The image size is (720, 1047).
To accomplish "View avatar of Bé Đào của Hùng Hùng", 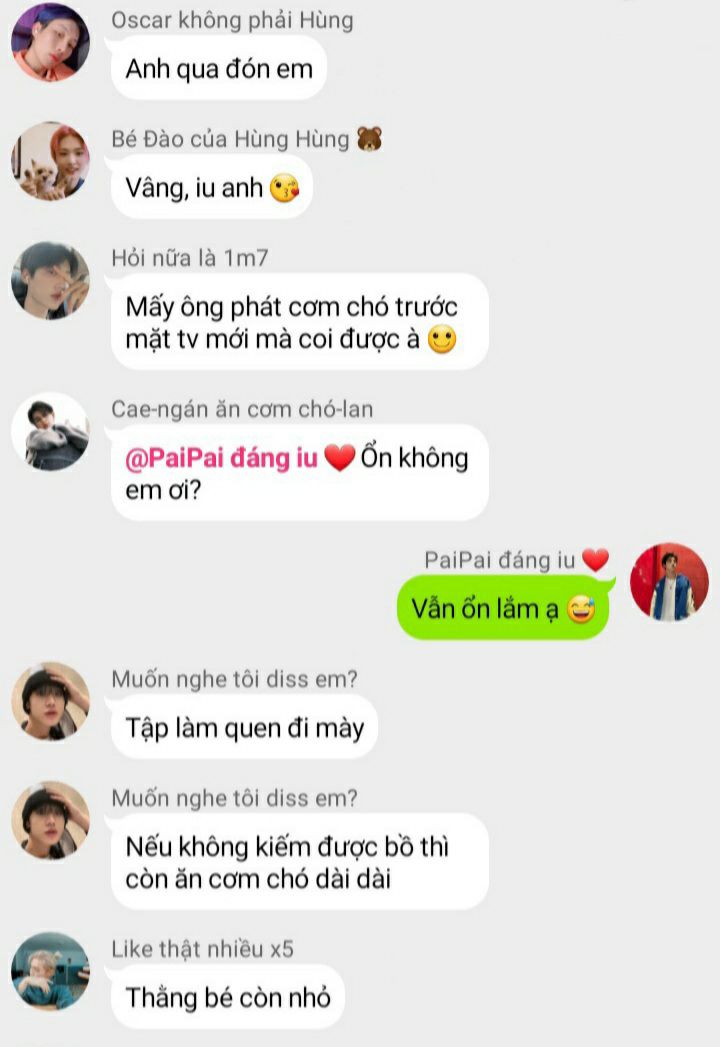I will pyautogui.click(x=50, y=161).
